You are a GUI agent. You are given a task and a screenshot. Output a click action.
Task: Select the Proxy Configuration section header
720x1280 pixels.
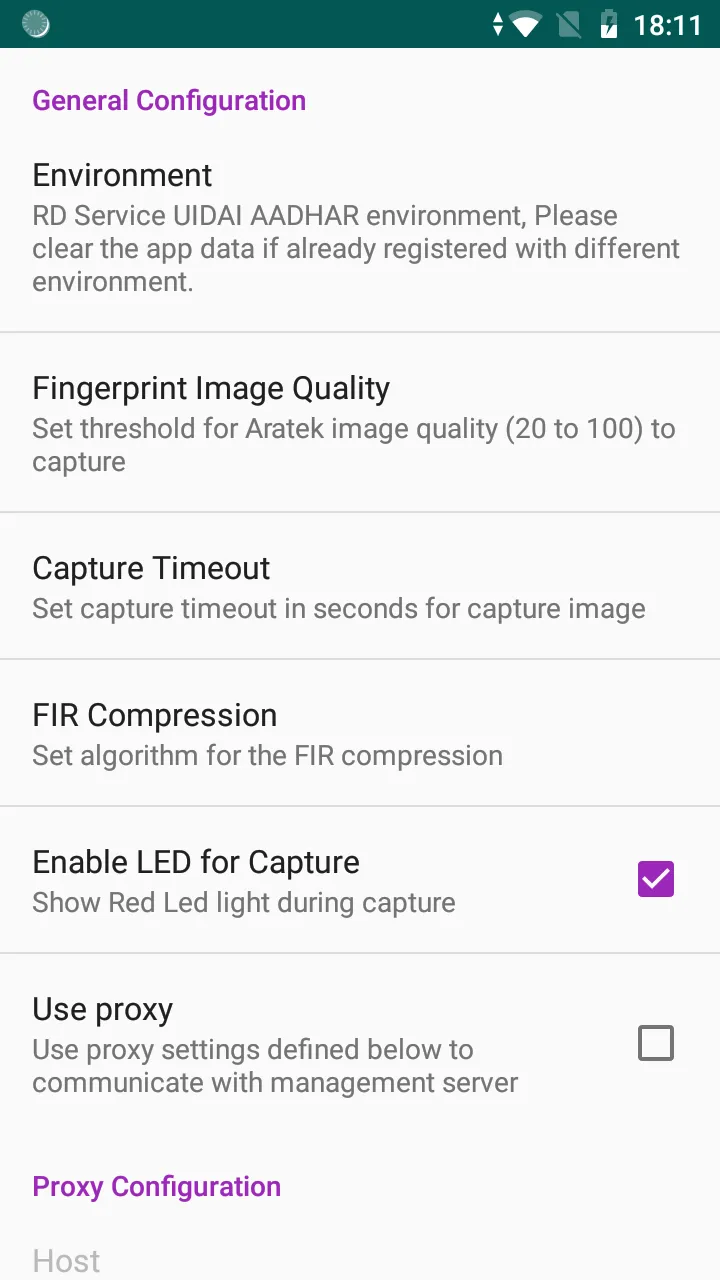coord(156,1186)
